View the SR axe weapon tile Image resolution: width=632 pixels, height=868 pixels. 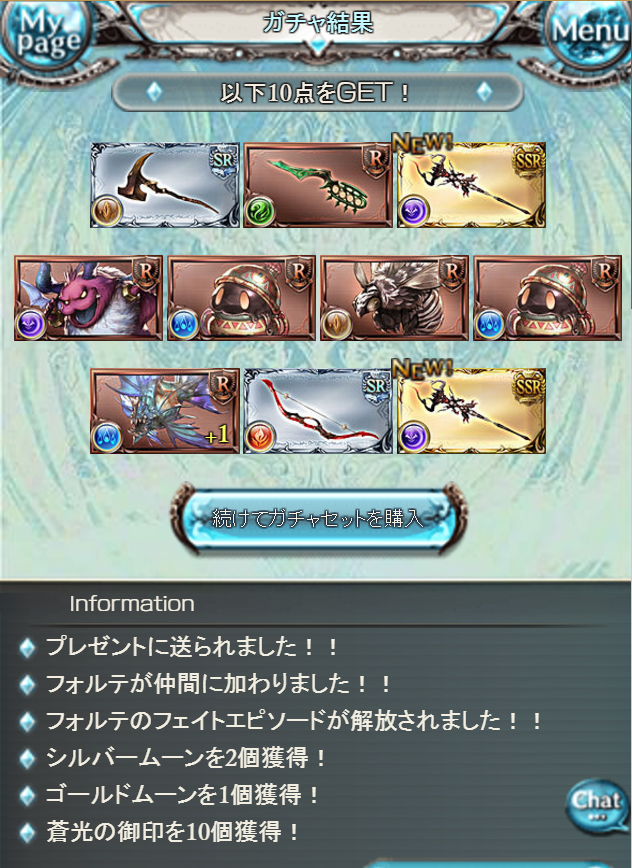[165, 185]
